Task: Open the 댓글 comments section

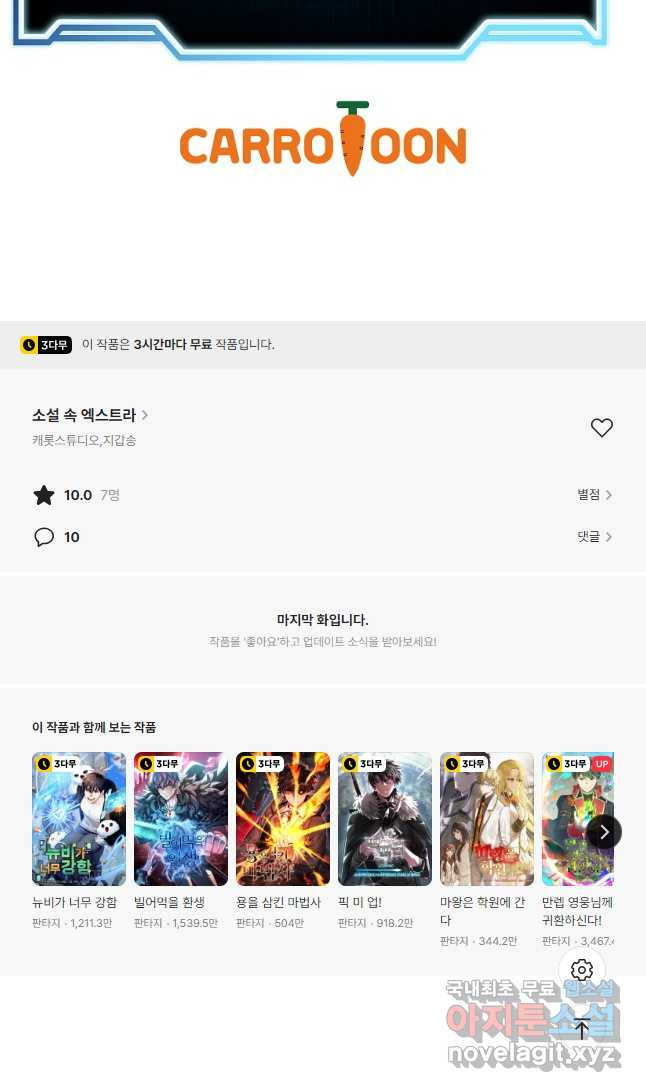Action: 594,537
